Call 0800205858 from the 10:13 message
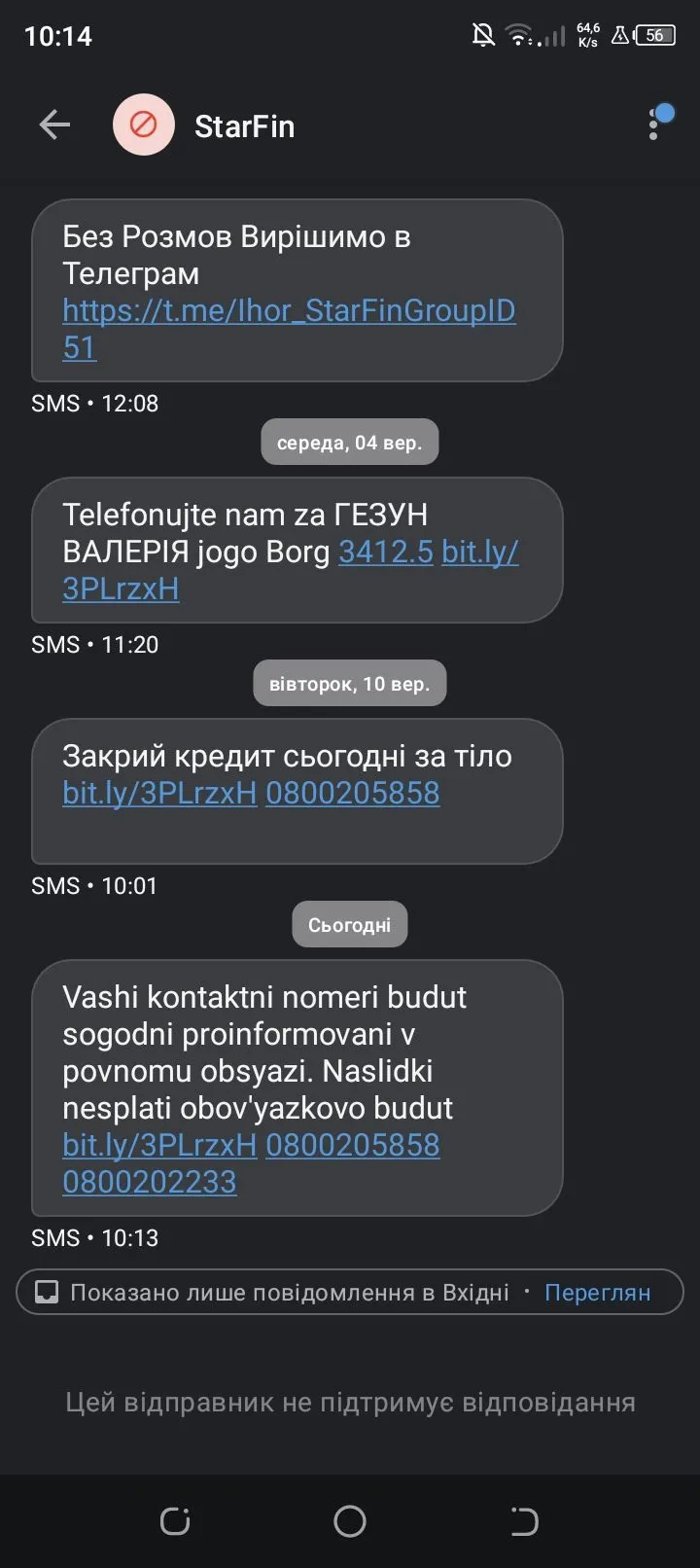Screen dimensions: 700x1568 click(x=352, y=1146)
